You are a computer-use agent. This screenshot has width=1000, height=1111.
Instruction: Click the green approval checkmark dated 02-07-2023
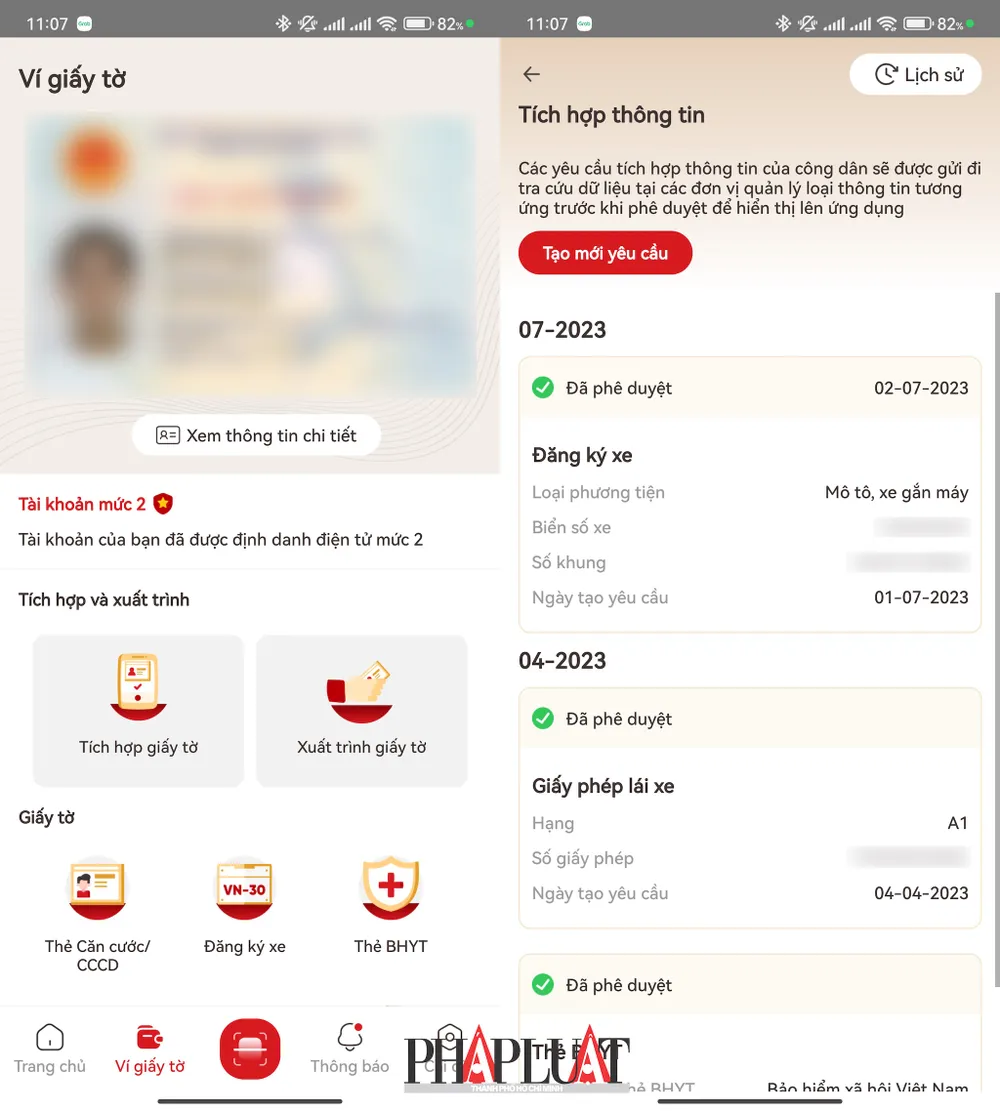(542, 388)
